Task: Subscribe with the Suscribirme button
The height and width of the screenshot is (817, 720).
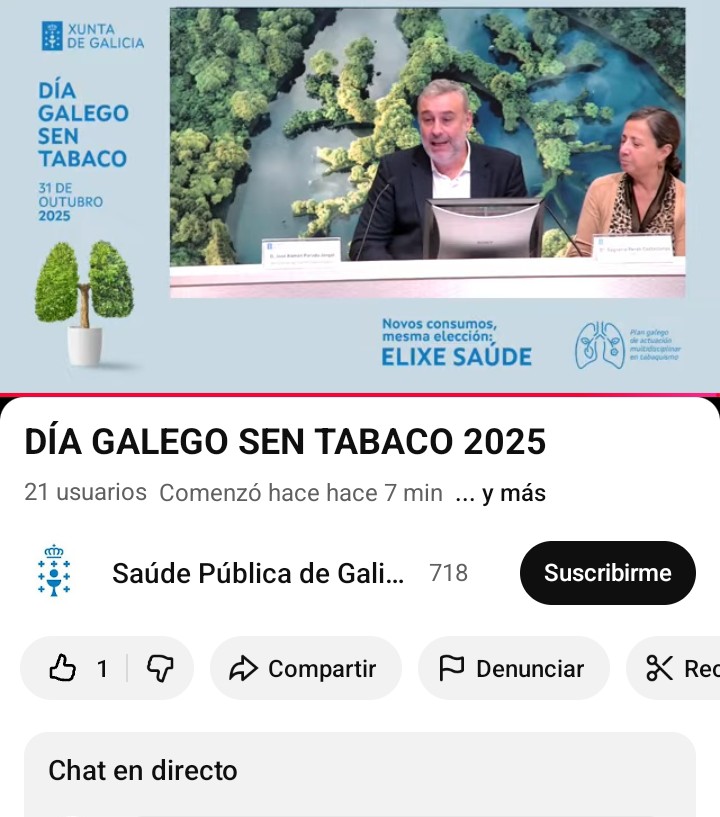Action: (x=607, y=573)
